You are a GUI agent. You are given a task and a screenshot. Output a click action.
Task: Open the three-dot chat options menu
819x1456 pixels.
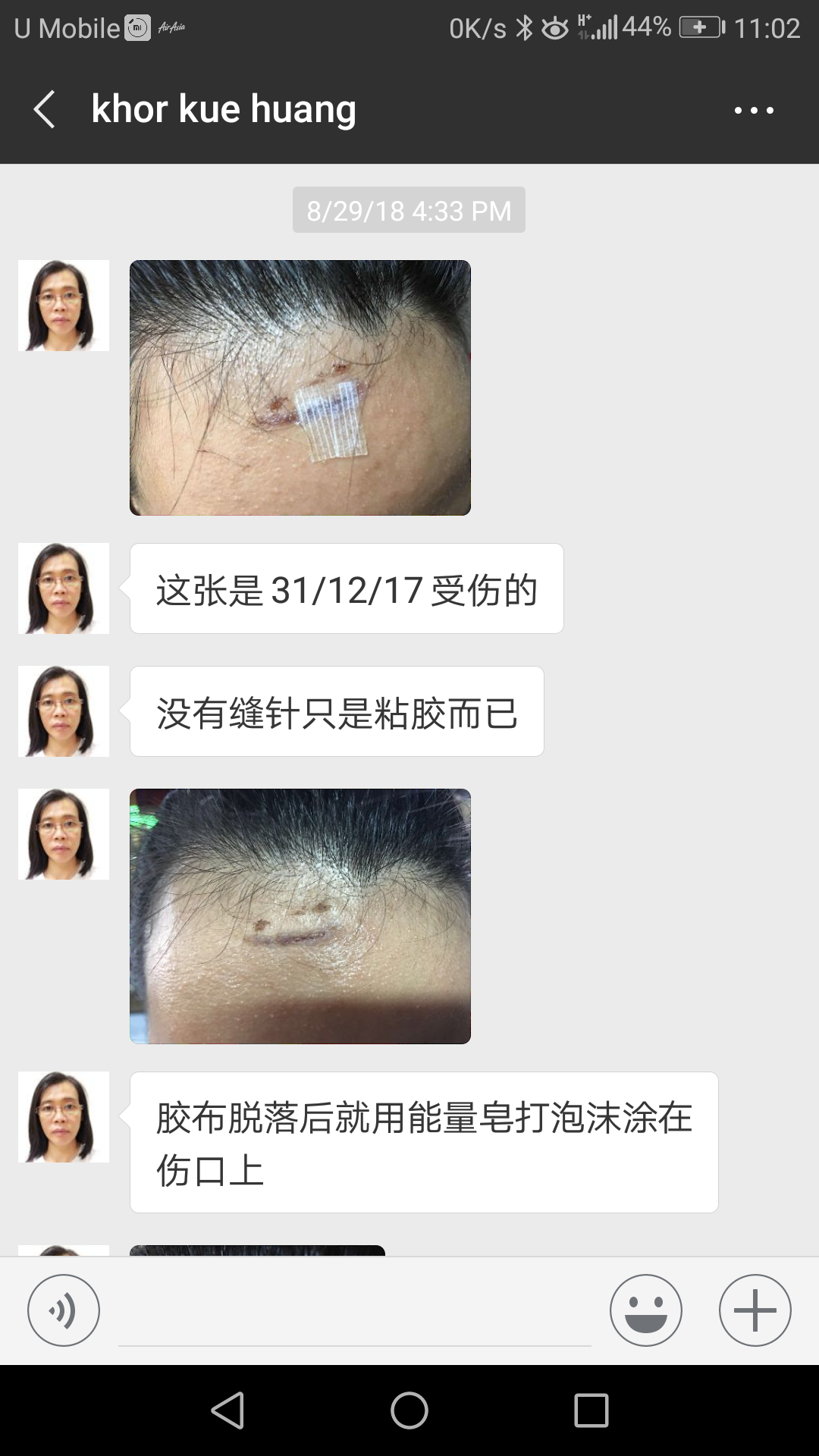coord(754,110)
